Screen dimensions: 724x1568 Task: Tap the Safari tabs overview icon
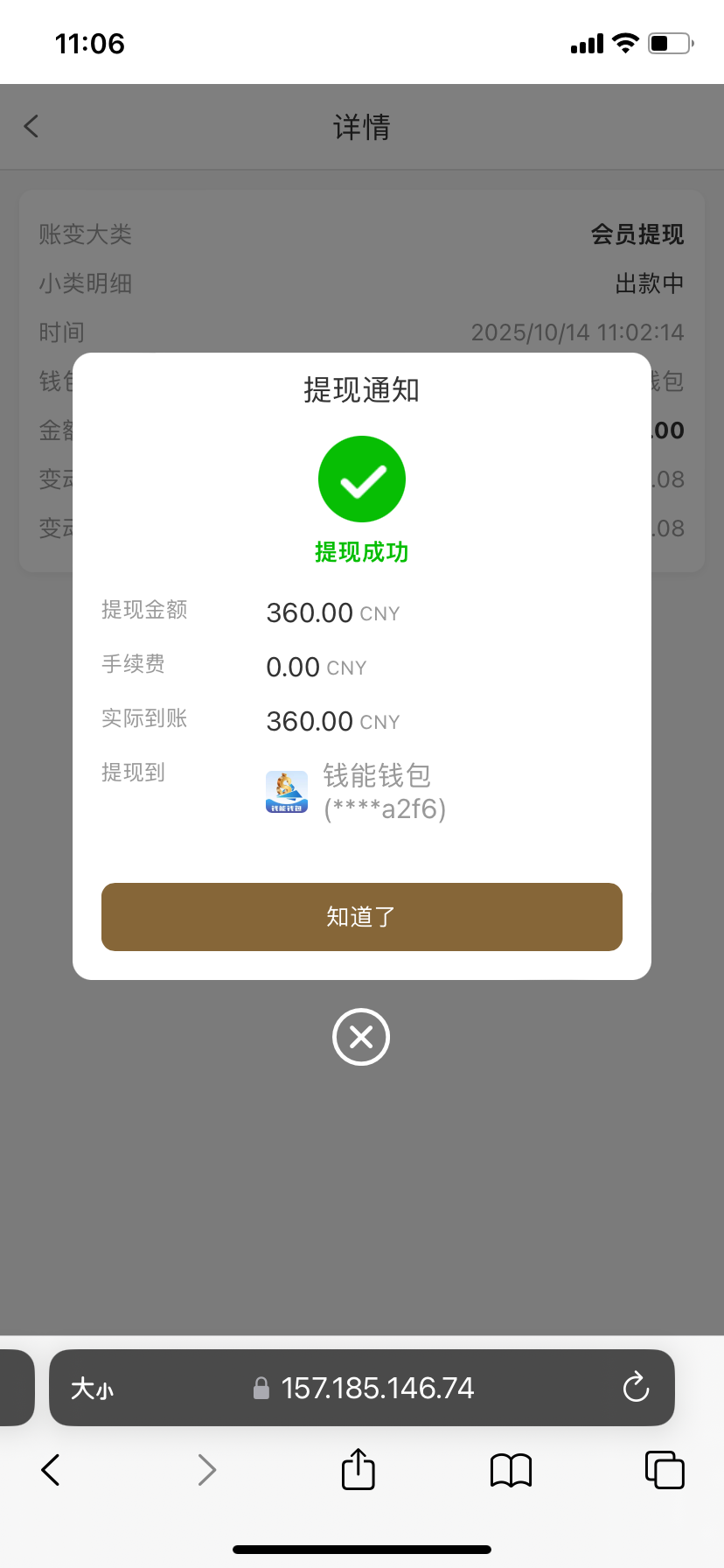click(665, 1470)
